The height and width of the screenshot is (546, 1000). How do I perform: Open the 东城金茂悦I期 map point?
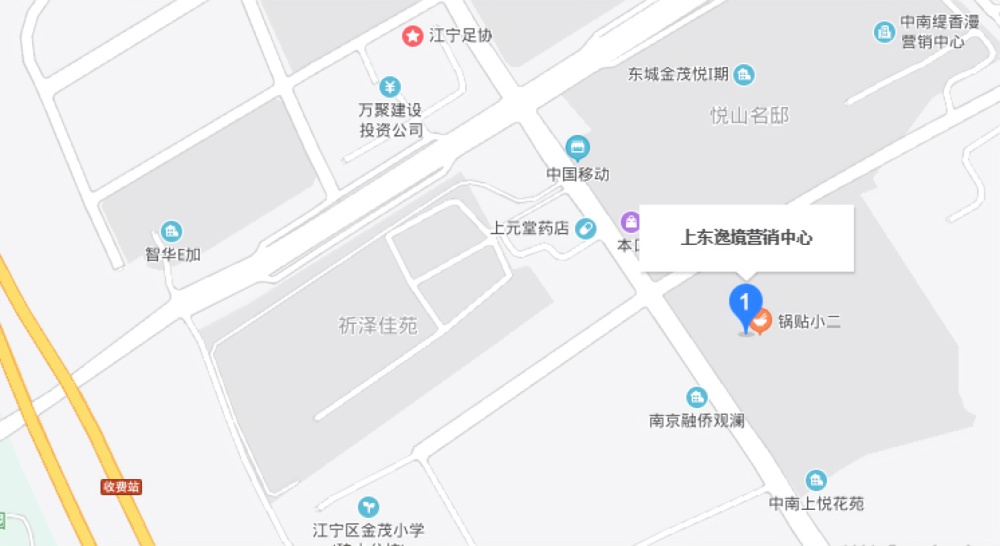744,74
